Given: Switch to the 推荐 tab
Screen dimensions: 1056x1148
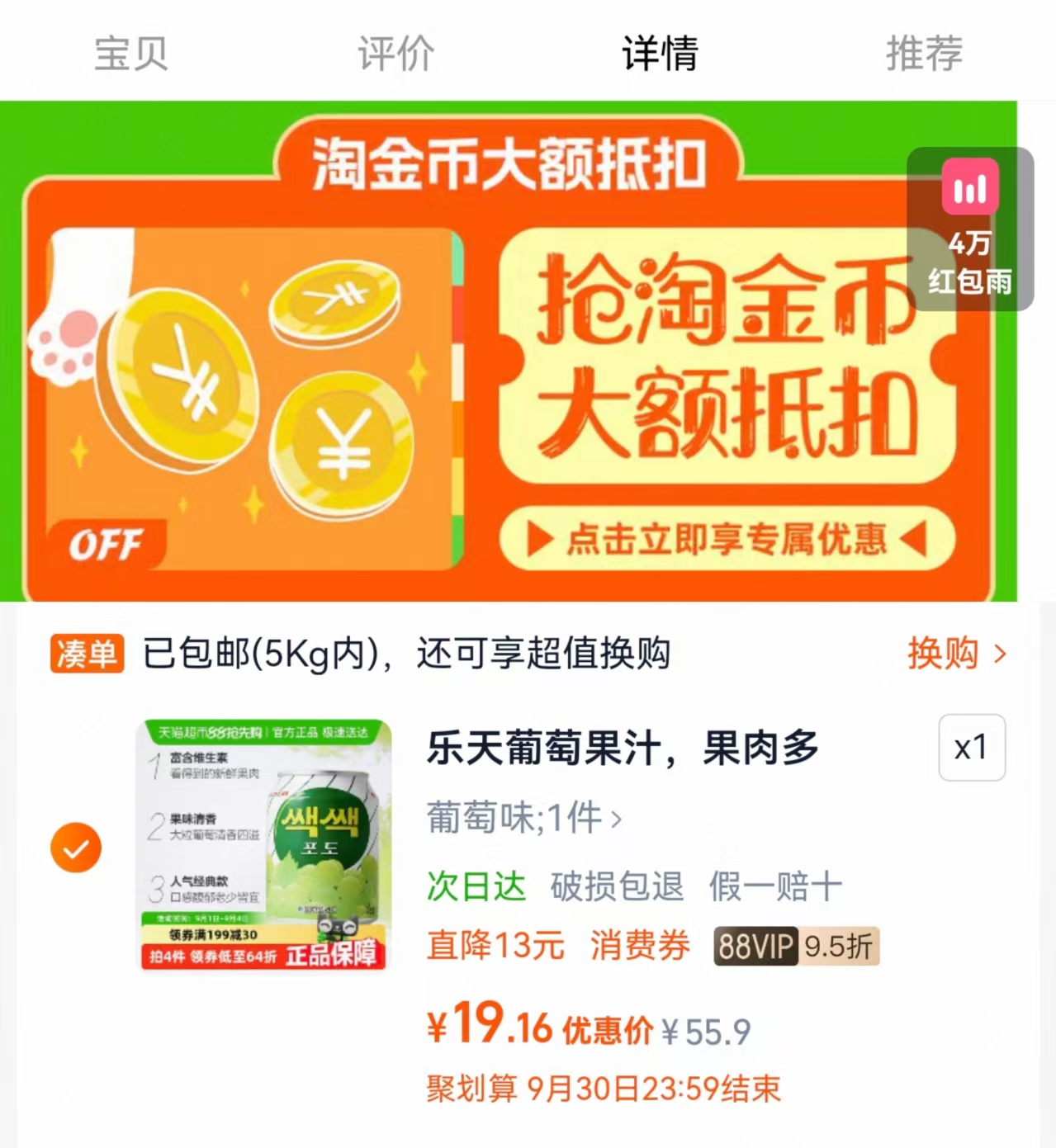Looking at the screenshot, I should [x=924, y=53].
